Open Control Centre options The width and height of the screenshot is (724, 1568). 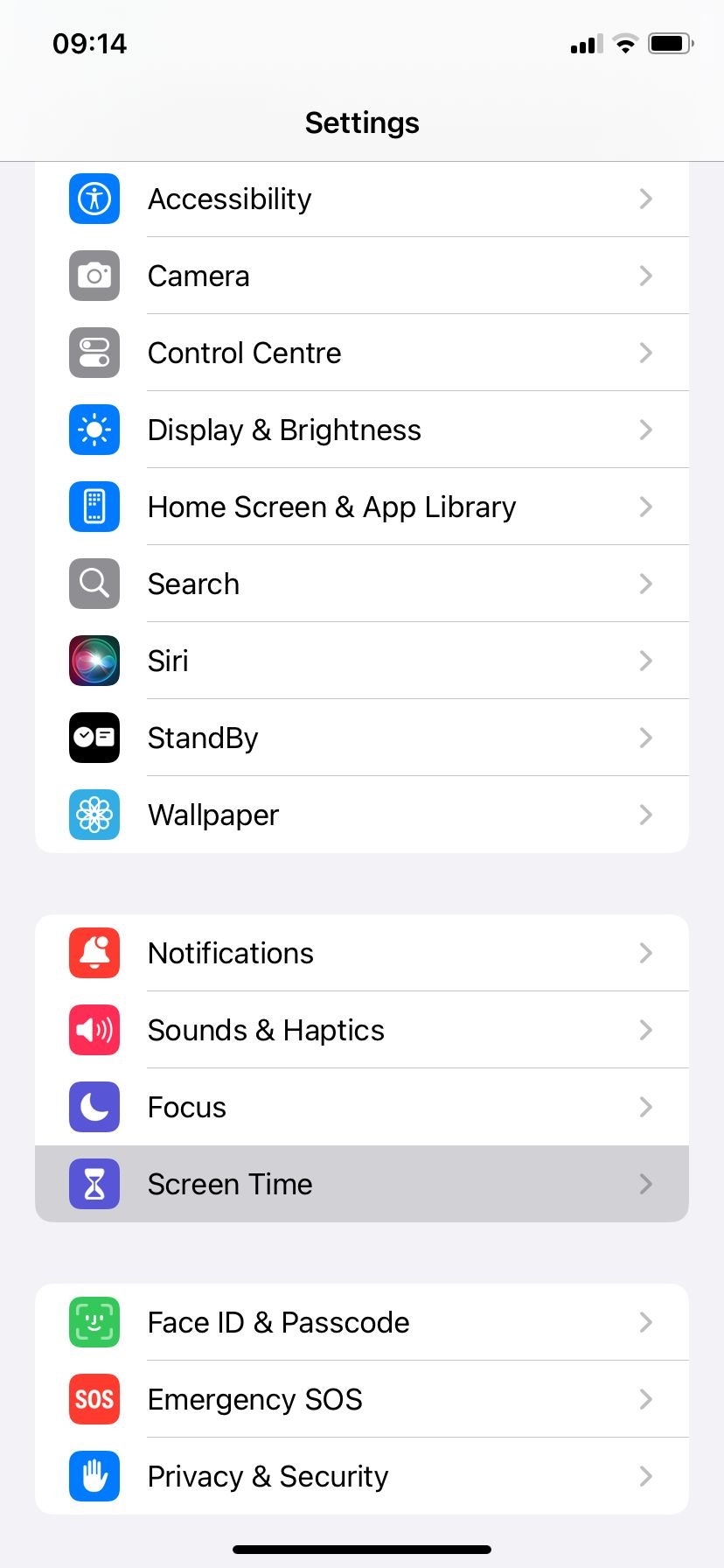(x=361, y=353)
